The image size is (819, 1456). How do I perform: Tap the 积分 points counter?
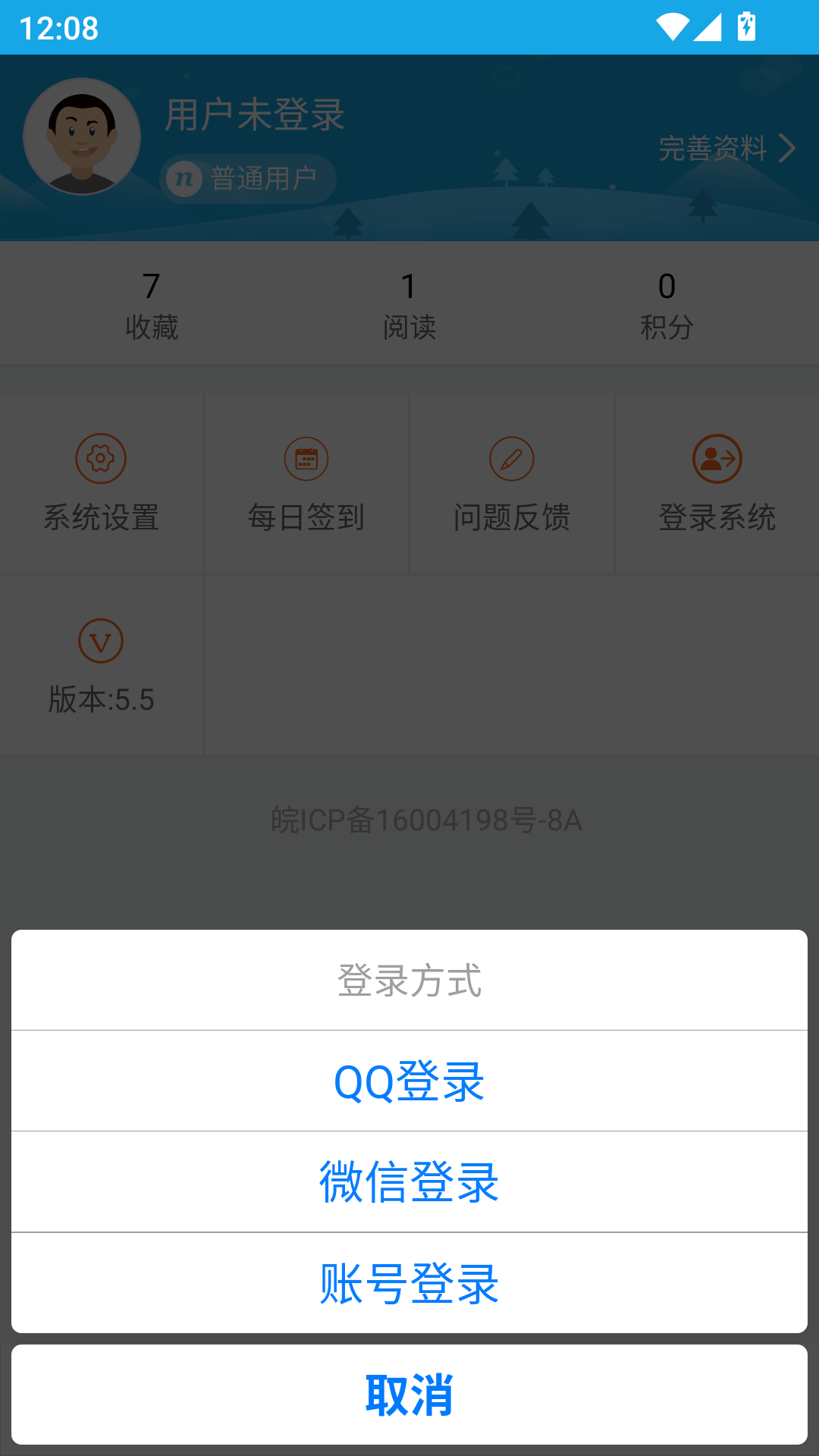667,302
